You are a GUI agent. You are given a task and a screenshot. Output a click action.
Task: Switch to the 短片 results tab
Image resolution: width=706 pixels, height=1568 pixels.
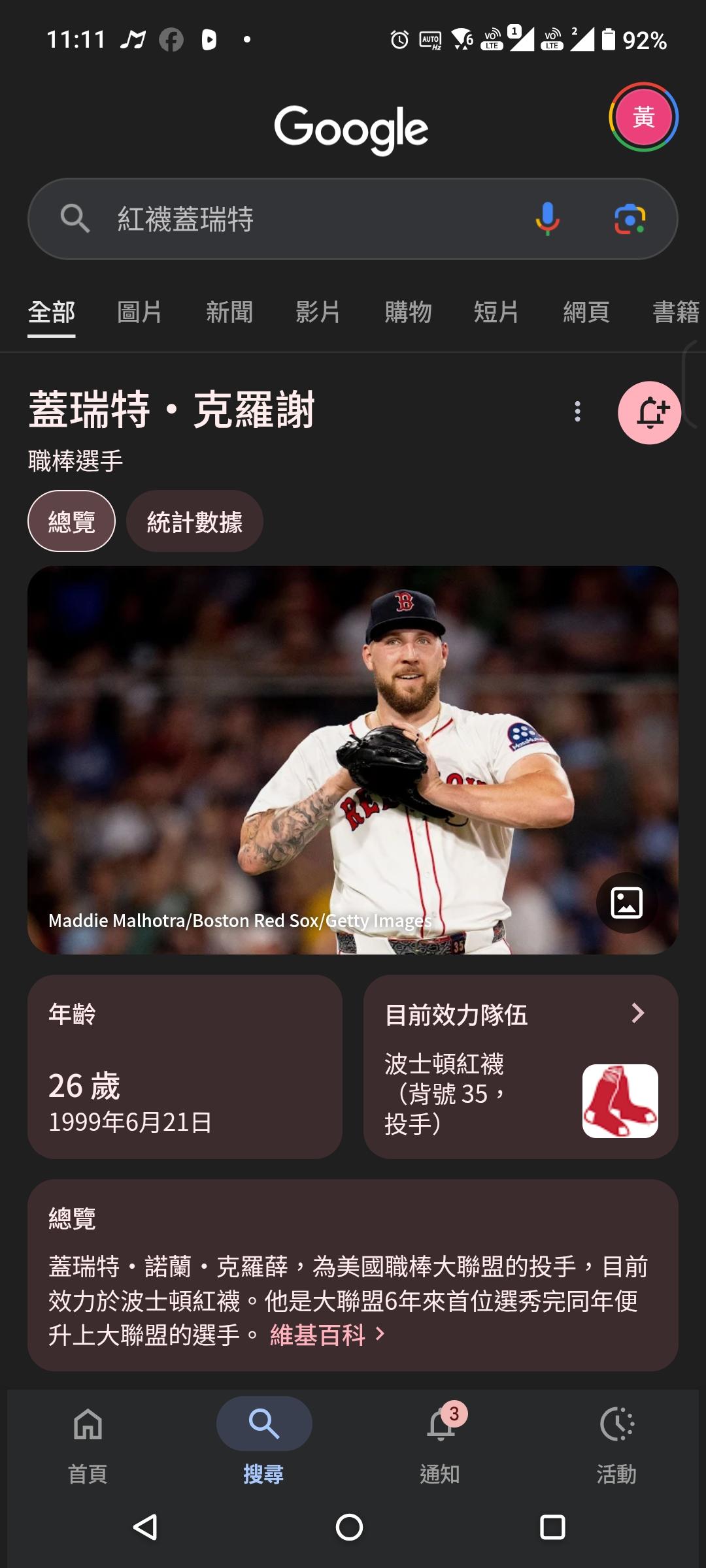point(496,312)
